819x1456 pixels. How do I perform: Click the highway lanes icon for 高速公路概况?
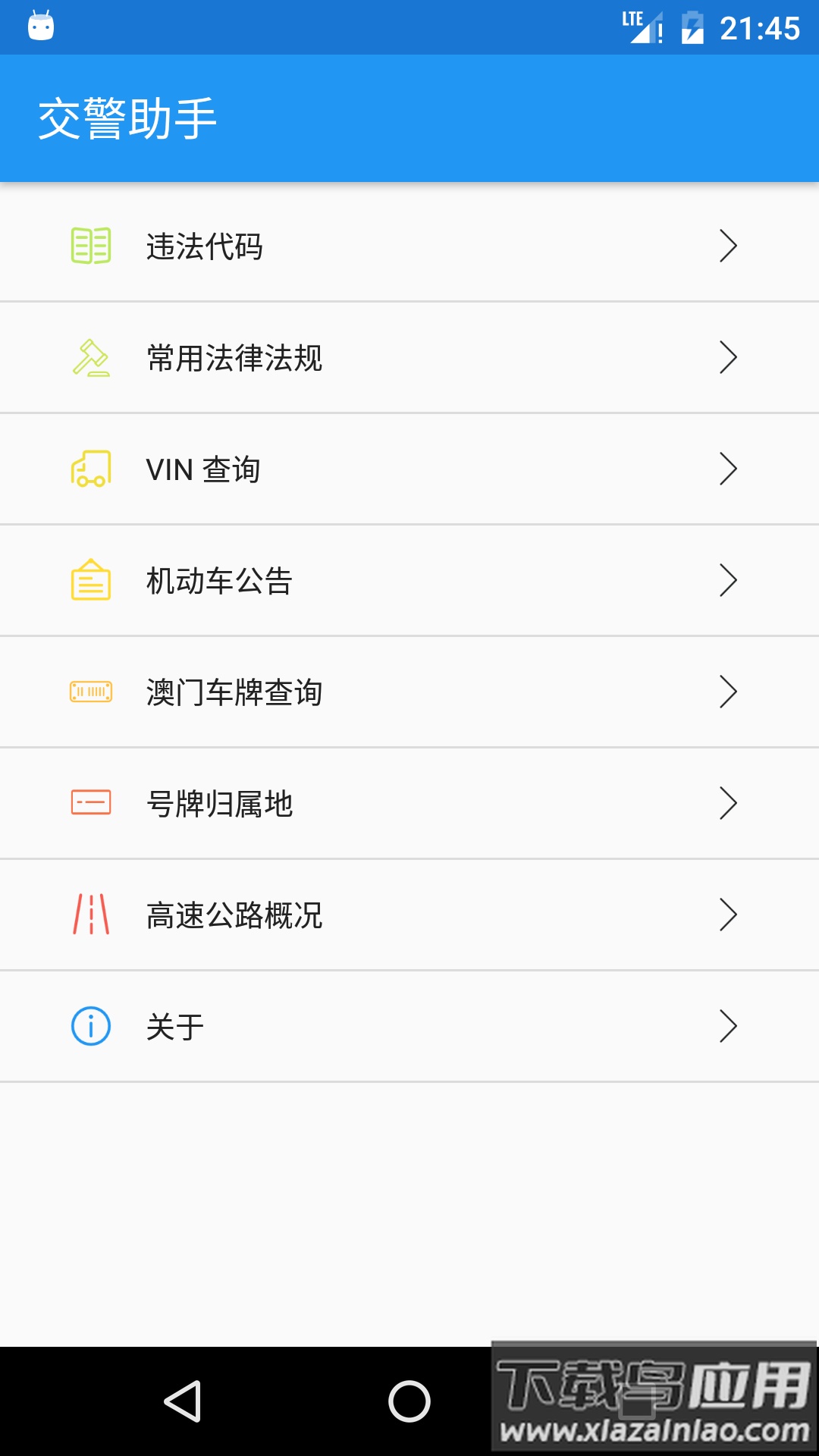pyautogui.click(x=90, y=915)
